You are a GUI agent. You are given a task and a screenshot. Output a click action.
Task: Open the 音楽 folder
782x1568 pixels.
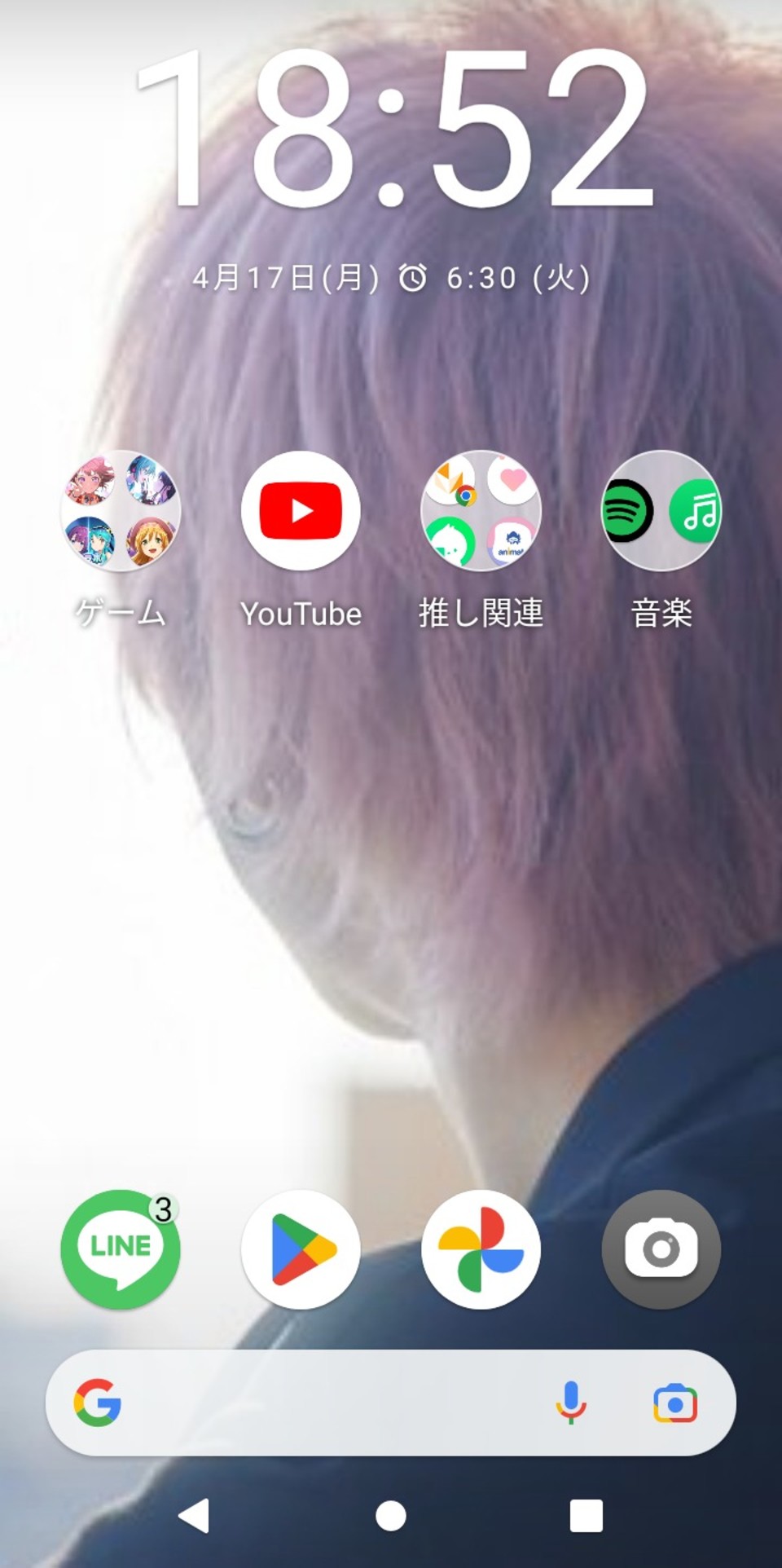point(661,511)
